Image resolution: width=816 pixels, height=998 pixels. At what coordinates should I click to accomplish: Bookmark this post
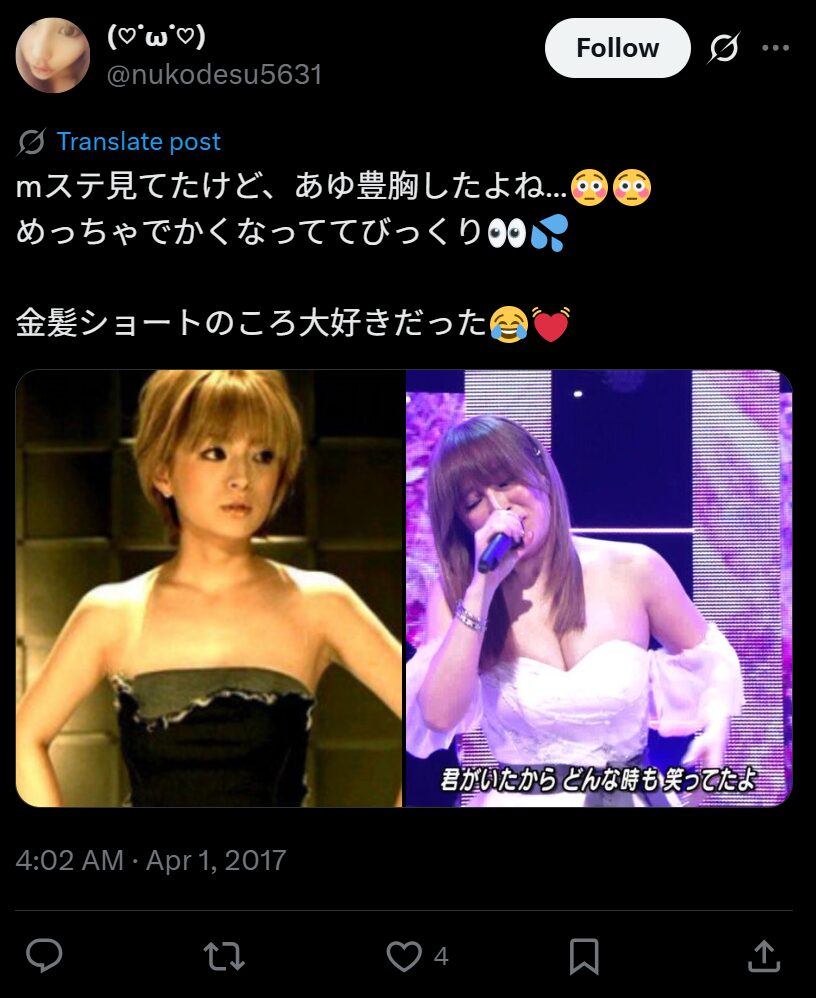584,957
